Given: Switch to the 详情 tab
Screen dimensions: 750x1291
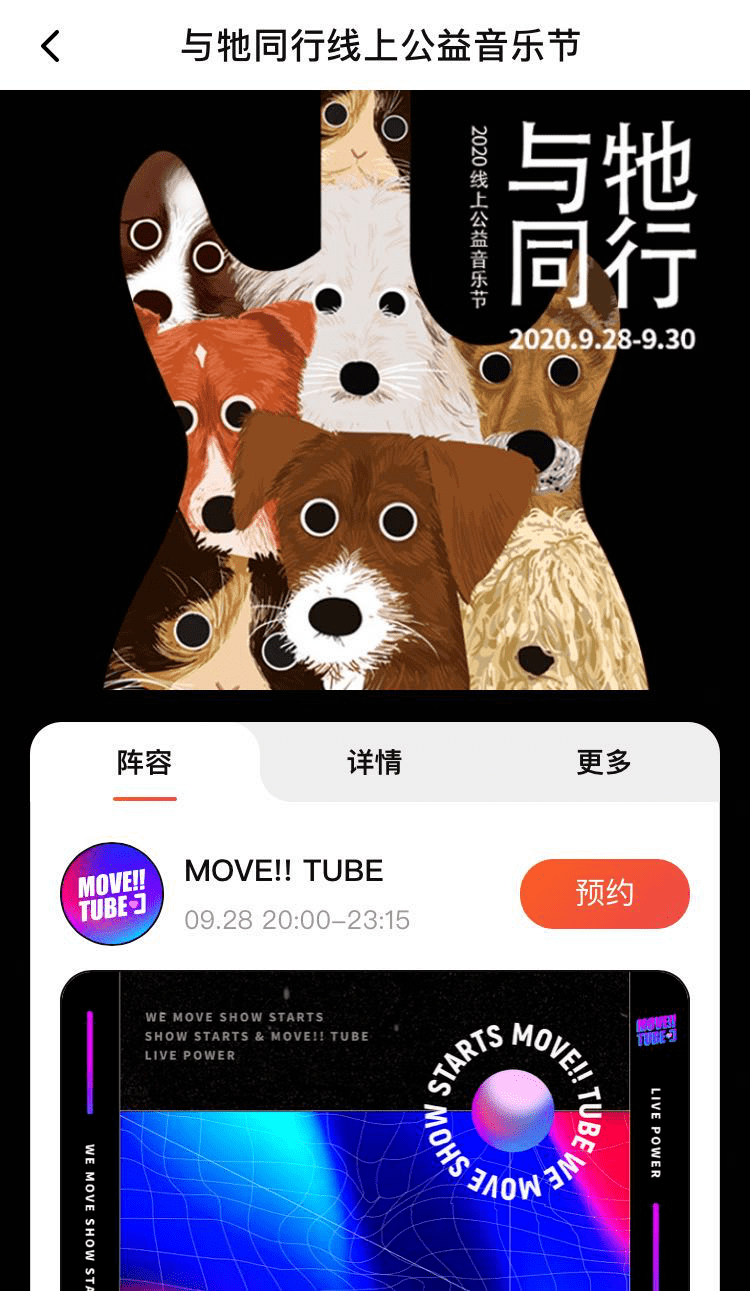Looking at the screenshot, I should (374, 763).
